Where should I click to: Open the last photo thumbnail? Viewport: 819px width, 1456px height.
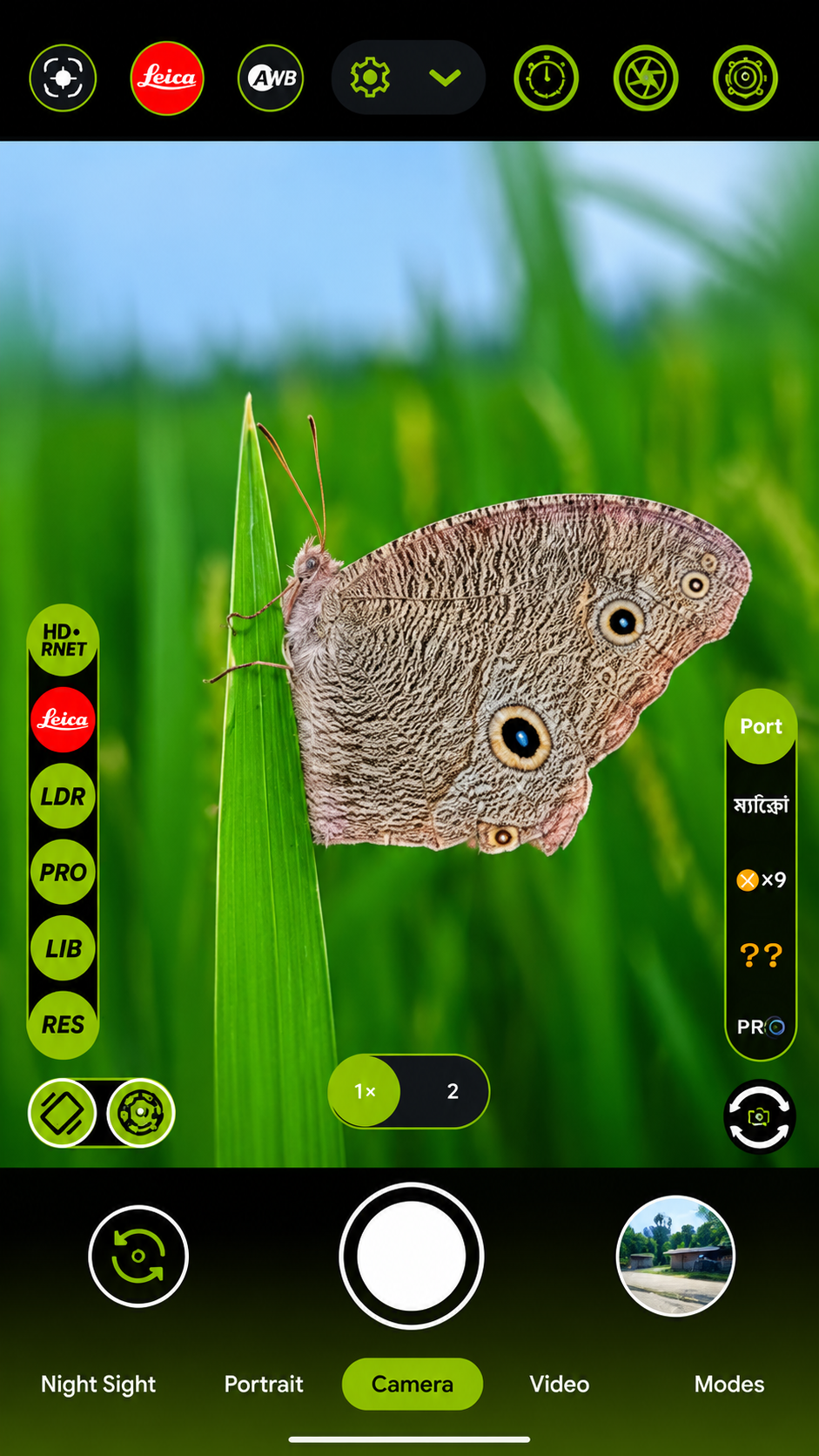[x=675, y=1256]
